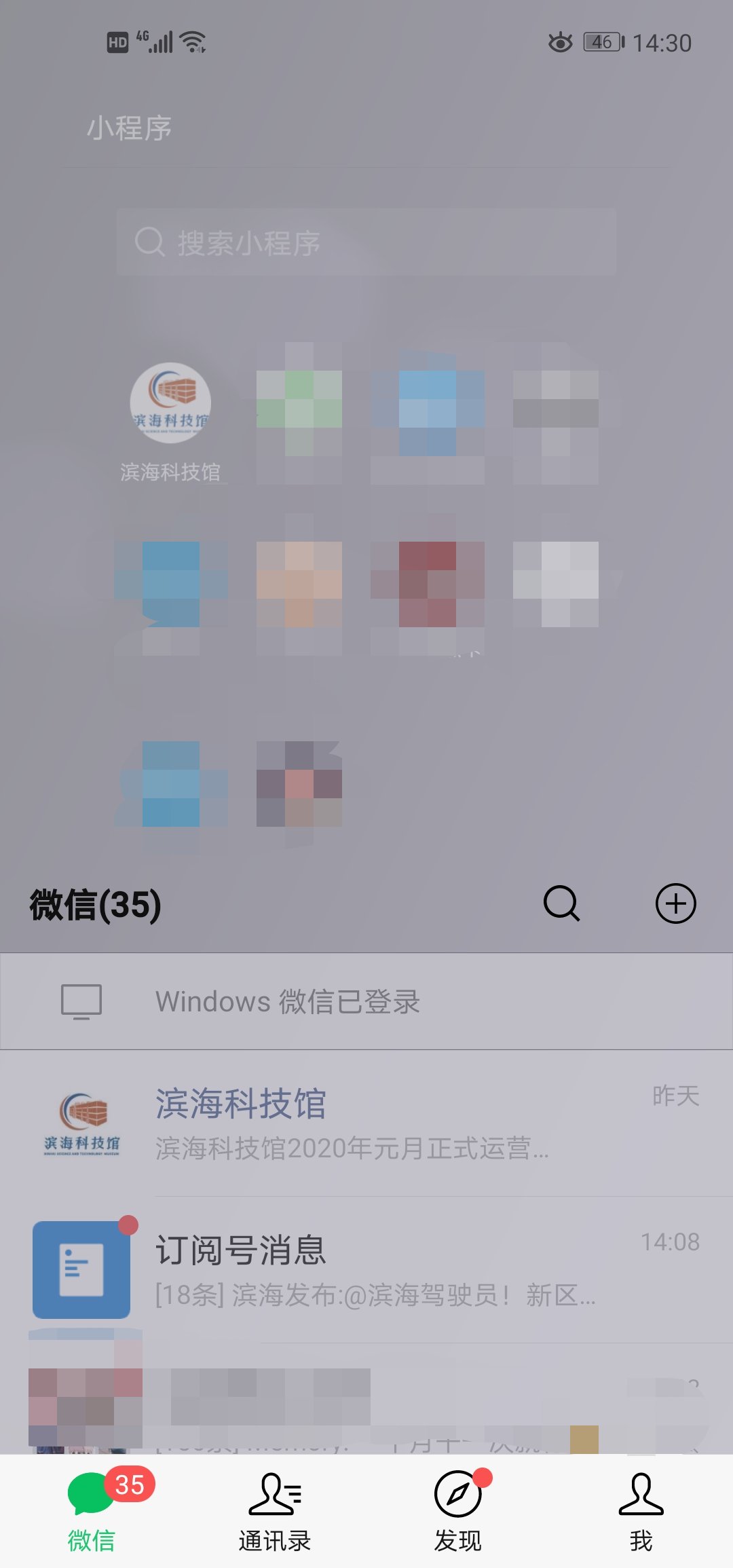Screen dimensions: 733x1568
Task: Switch to the 微信 tab
Action: [x=92, y=1511]
